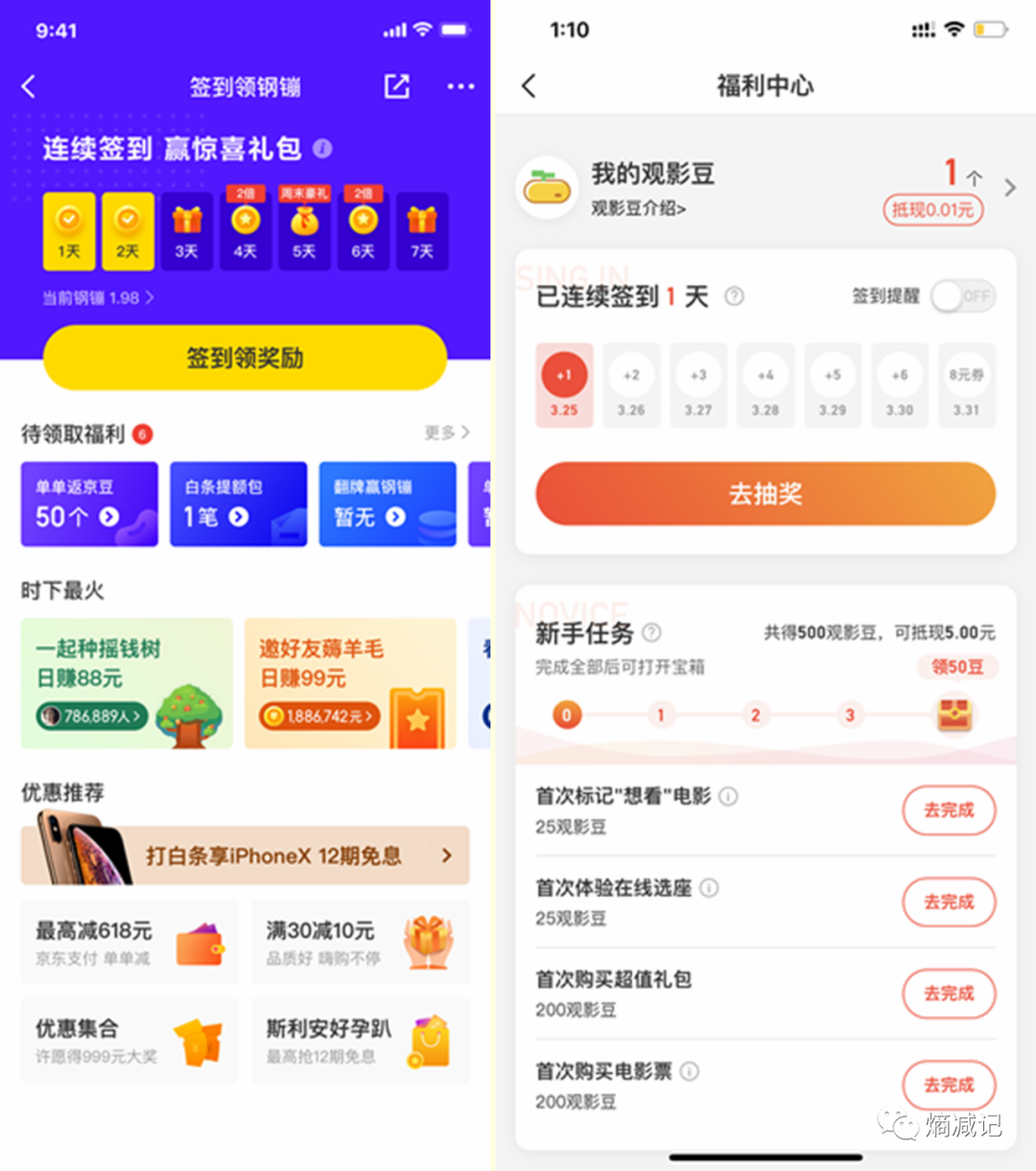This screenshot has height=1171, width=1036.
Task: Click the 我的观影豆 coin purse icon
Action: click(547, 184)
